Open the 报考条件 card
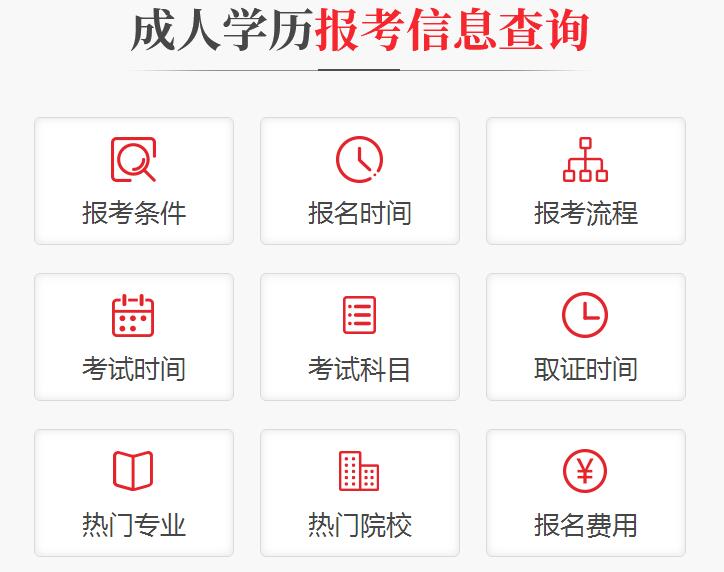The height and width of the screenshot is (572, 724). (134, 181)
